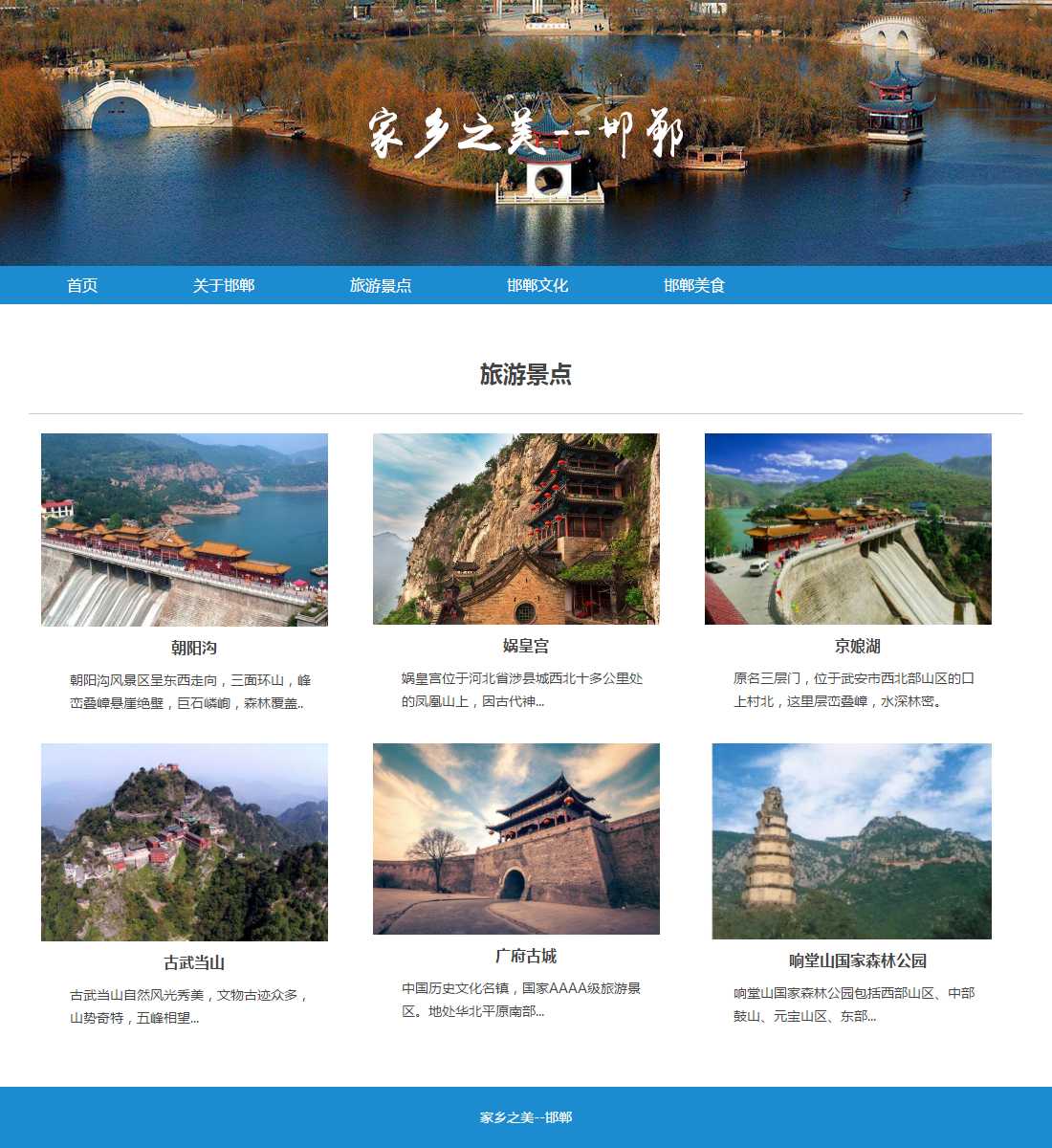Screen dimensions: 1052x1148
Task: View the 娲皇宫 attraction card
Action: [516, 529]
